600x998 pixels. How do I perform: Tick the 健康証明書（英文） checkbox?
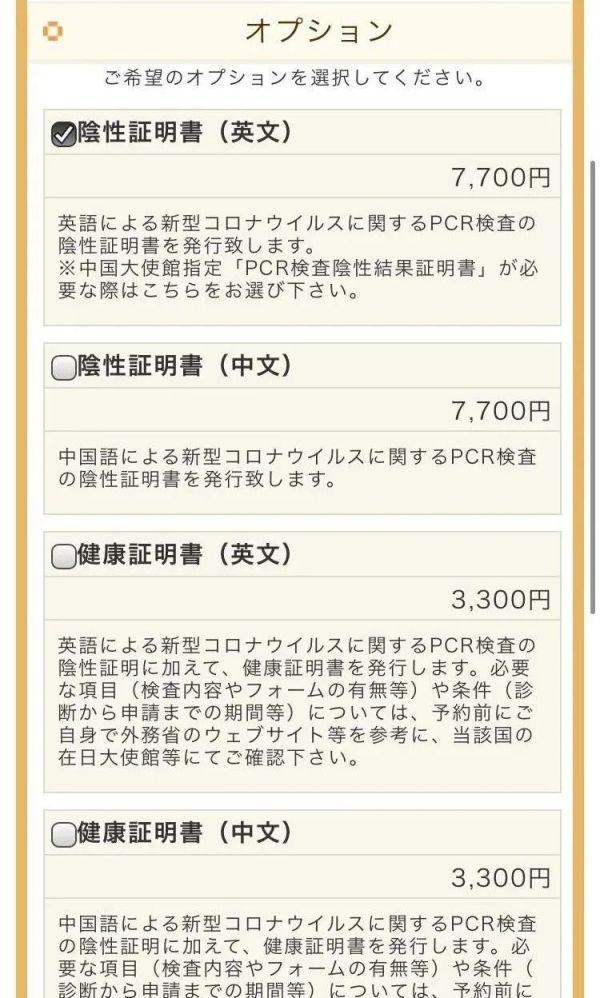(x=64, y=557)
